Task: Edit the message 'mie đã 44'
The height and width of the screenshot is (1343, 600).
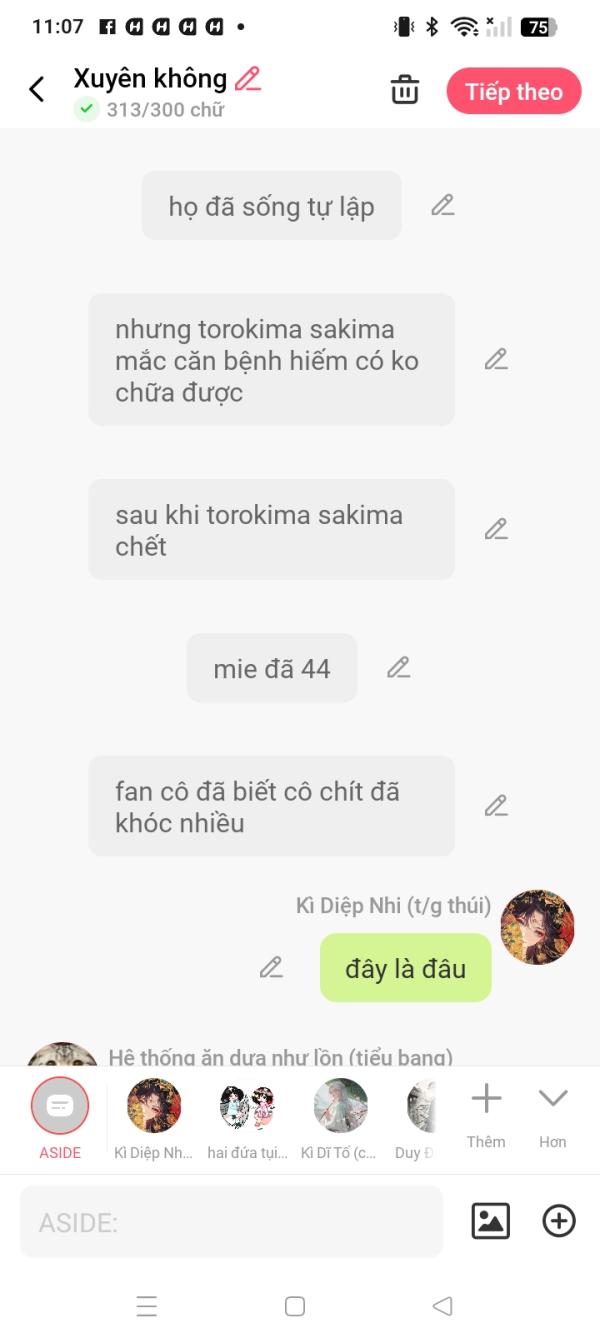Action: (x=399, y=668)
